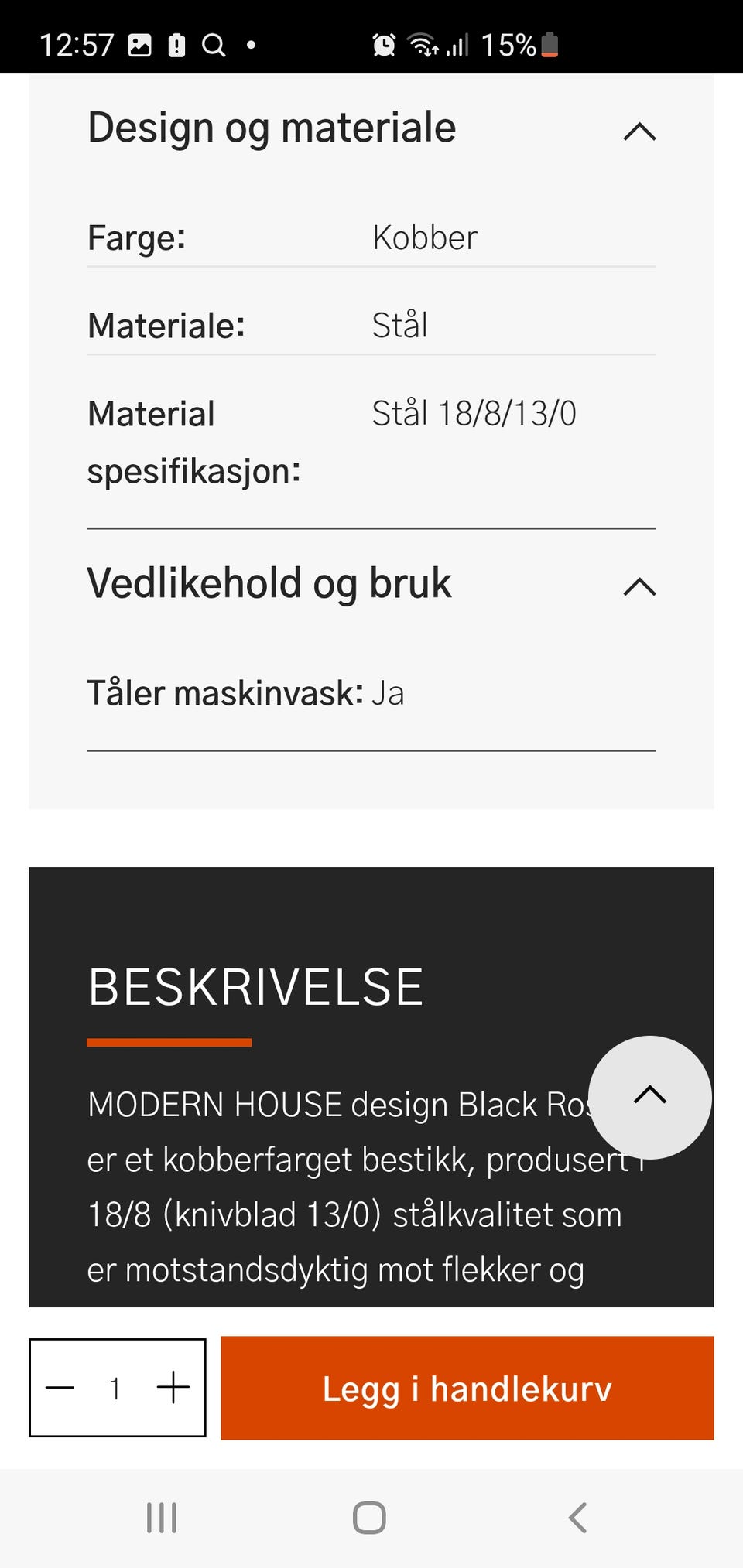Tap the Wi-Fi status icon
The height and width of the screenshot is (1568, 743).
point(422,44)
